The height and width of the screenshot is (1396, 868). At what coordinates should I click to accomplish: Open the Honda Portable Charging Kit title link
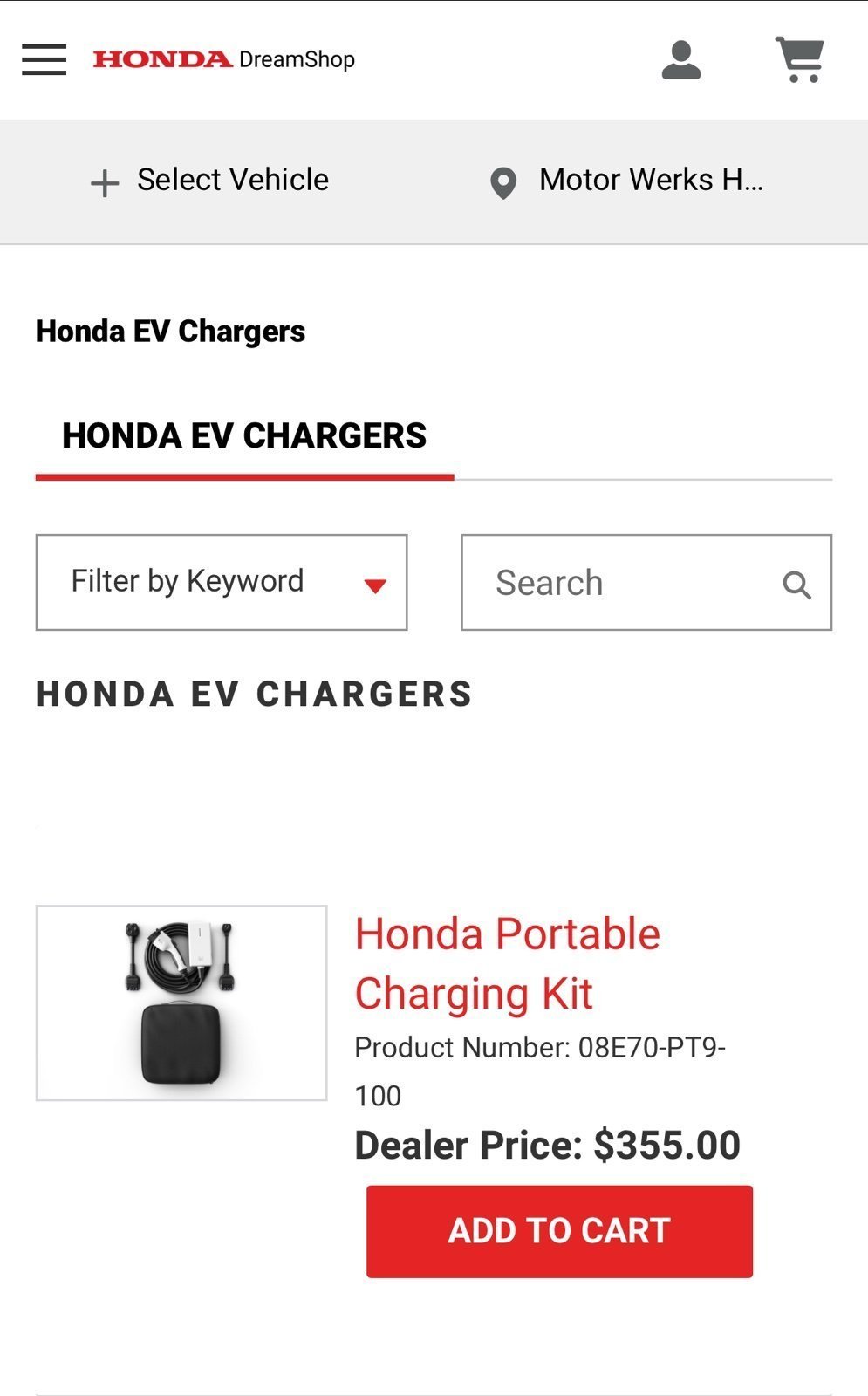click(x=507, y=963)
